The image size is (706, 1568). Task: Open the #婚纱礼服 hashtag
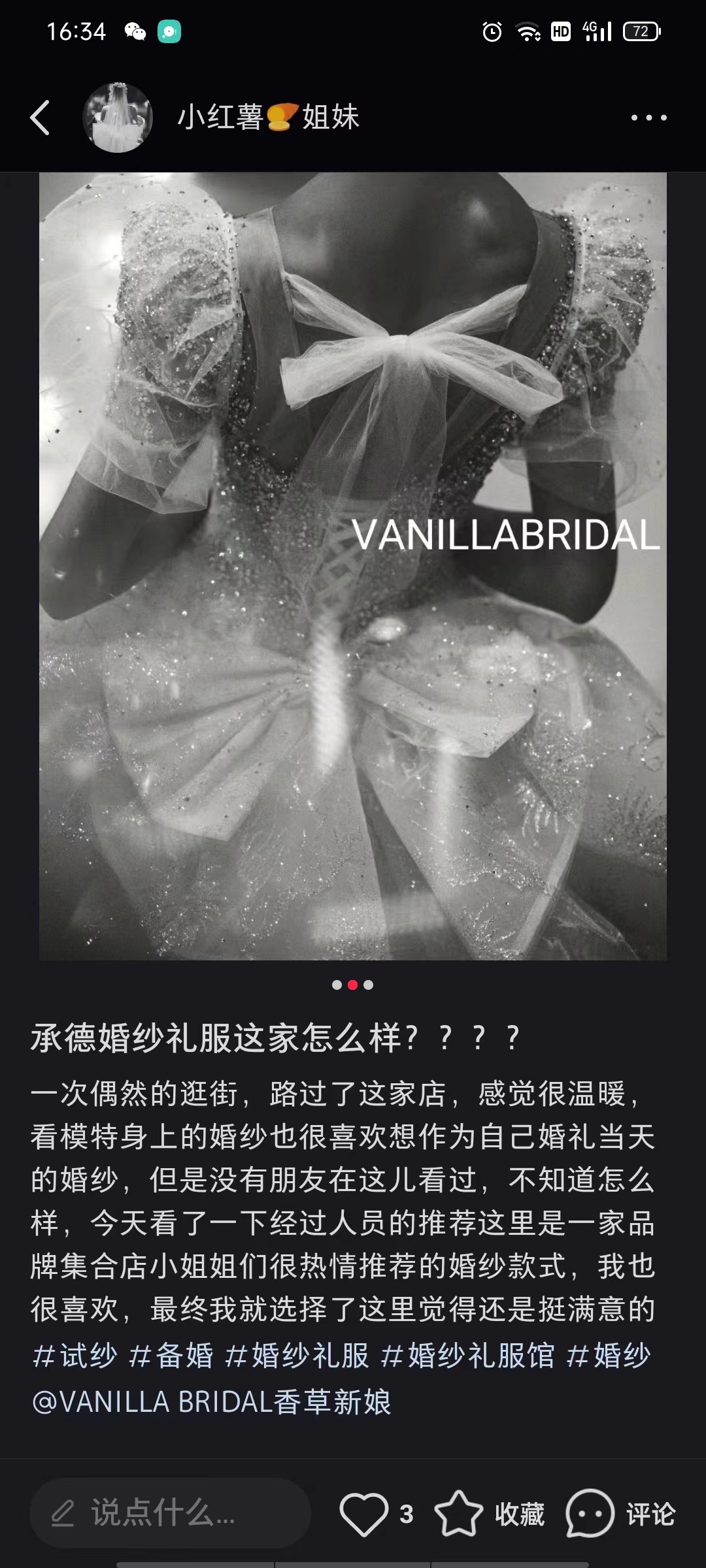point(296,1355)
